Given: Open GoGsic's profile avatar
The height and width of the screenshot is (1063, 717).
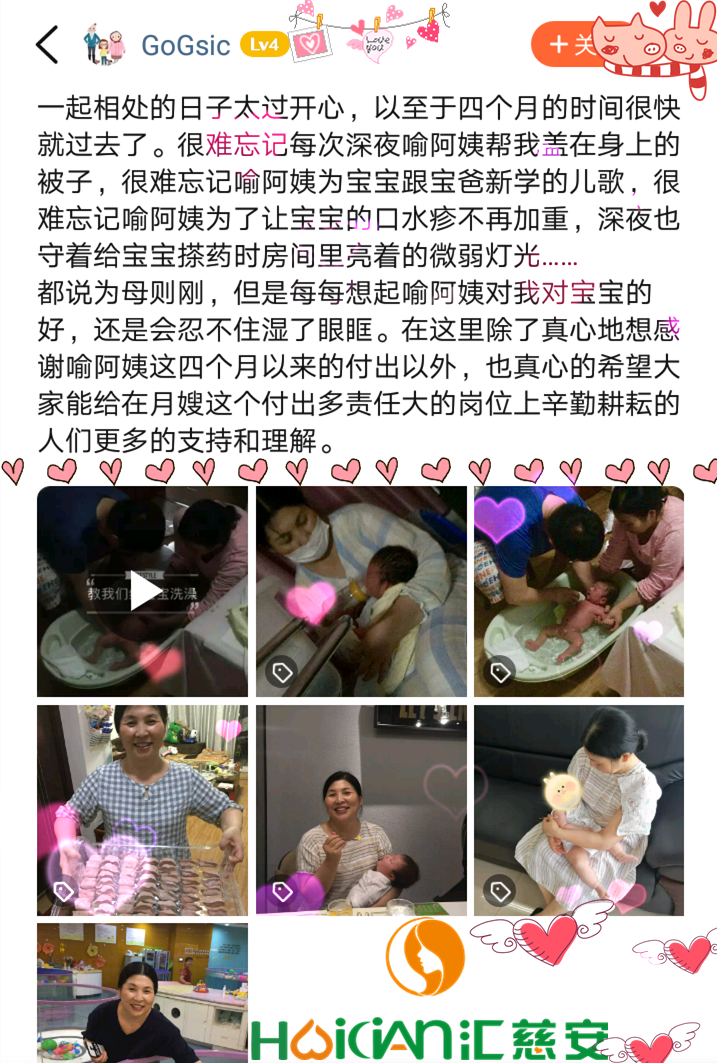Looking at the screenshot, I should (x=103, y=45).
